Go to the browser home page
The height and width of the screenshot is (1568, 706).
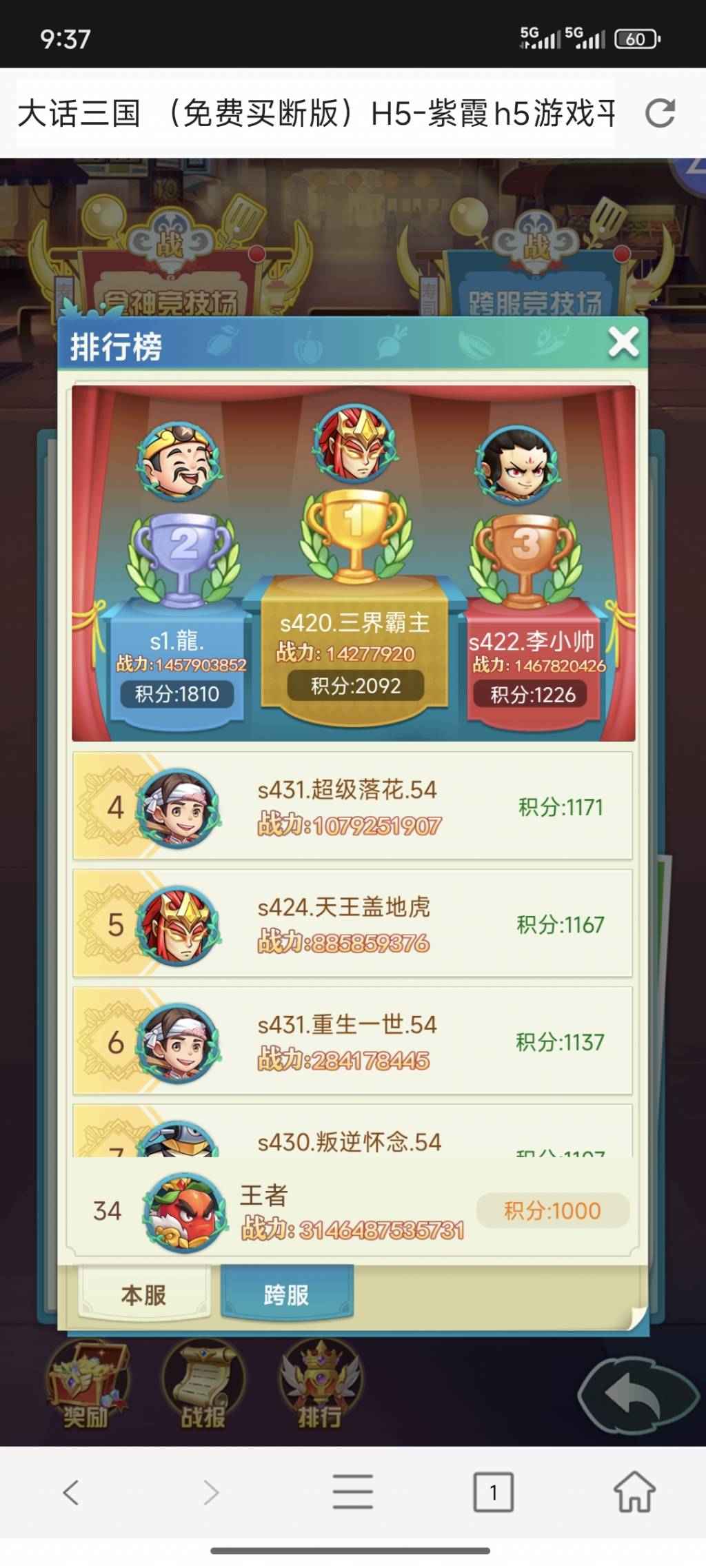pyautogui.click(x=634, y=1491)
